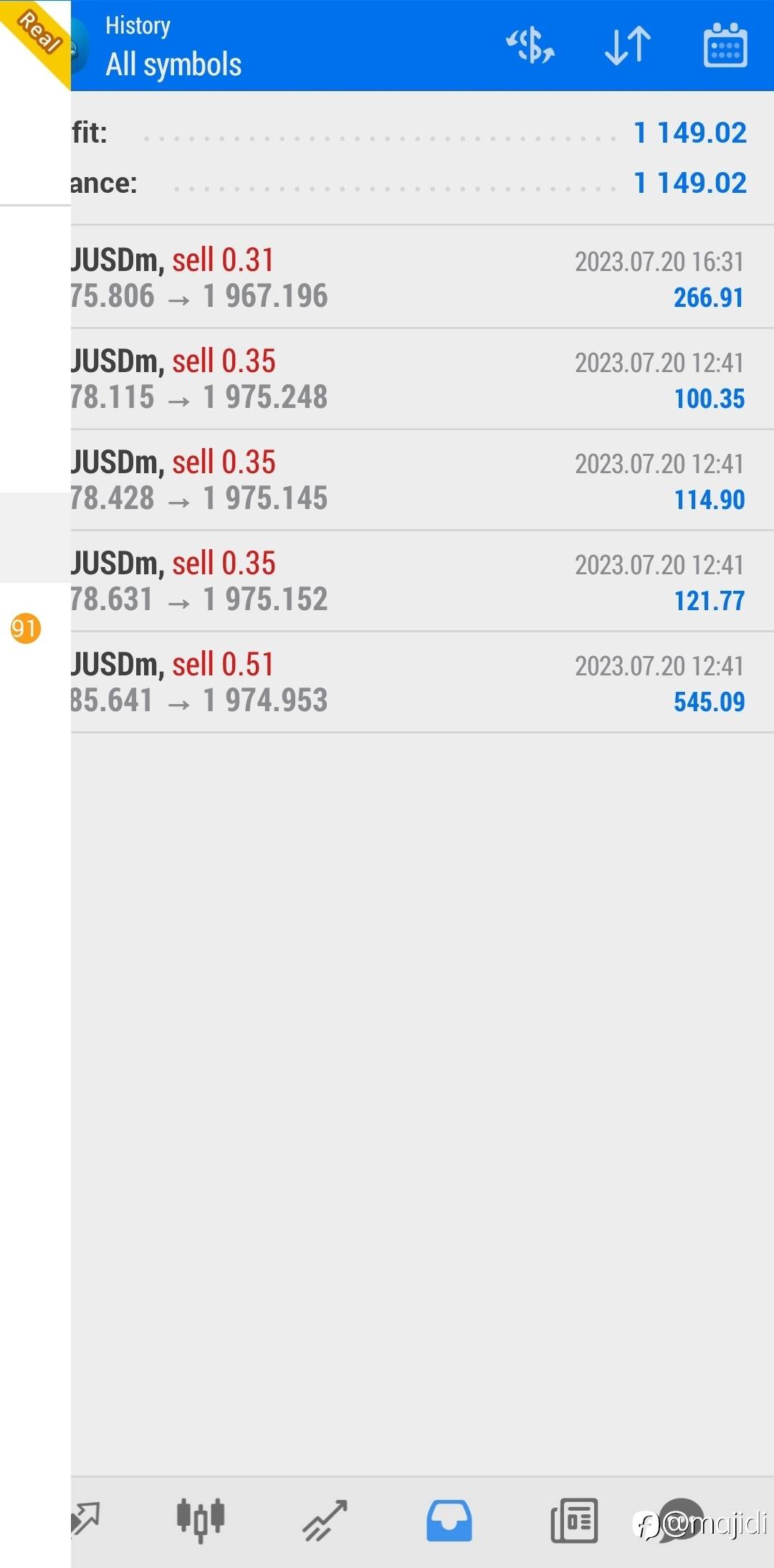This screenshot has height=1568, width=774.
Task: Open the sell 0.35 trade with 100.35 profit
Action: point(422,379)
